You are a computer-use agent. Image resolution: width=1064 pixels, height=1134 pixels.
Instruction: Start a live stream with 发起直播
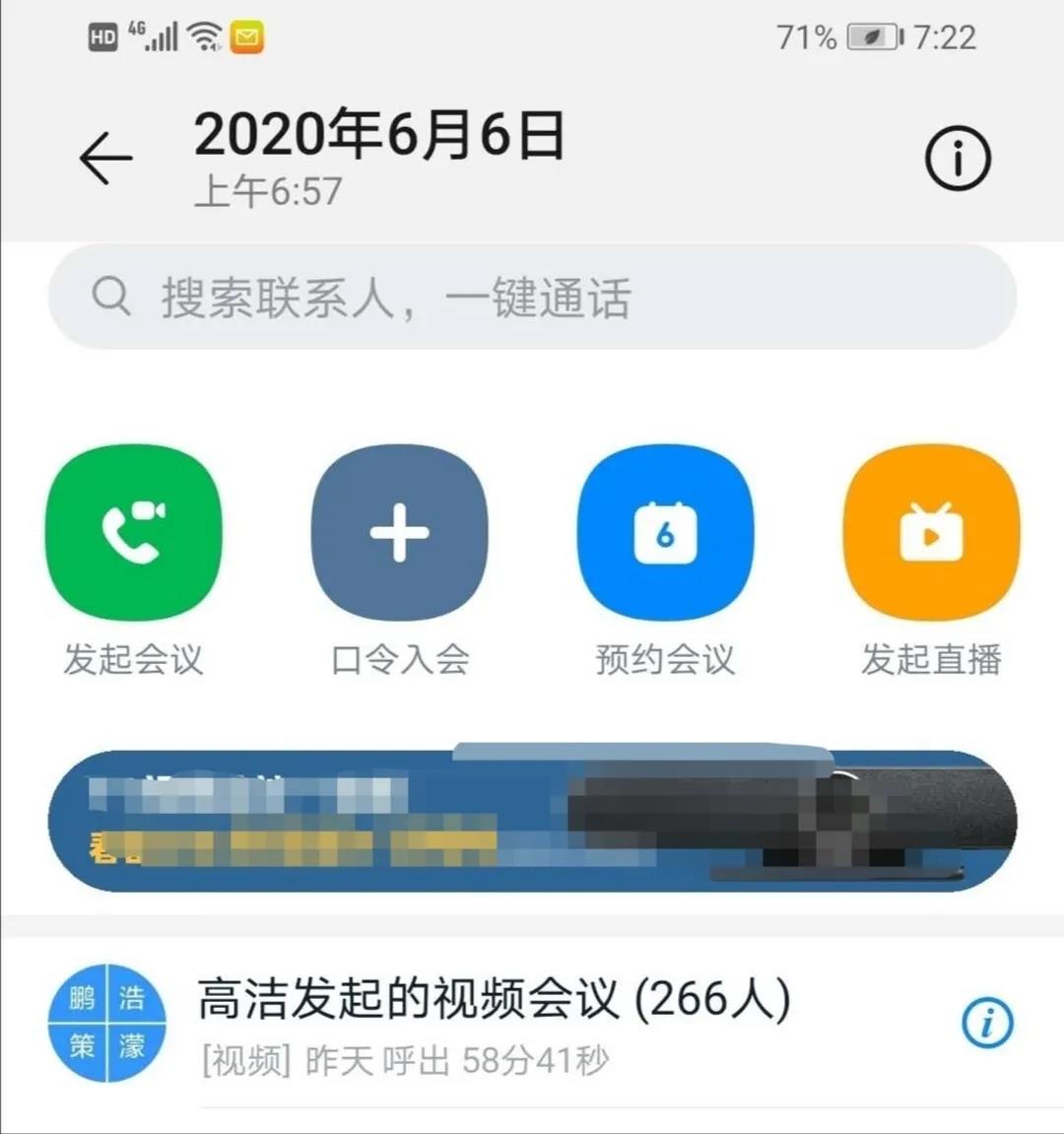click(x=931, y=532)
